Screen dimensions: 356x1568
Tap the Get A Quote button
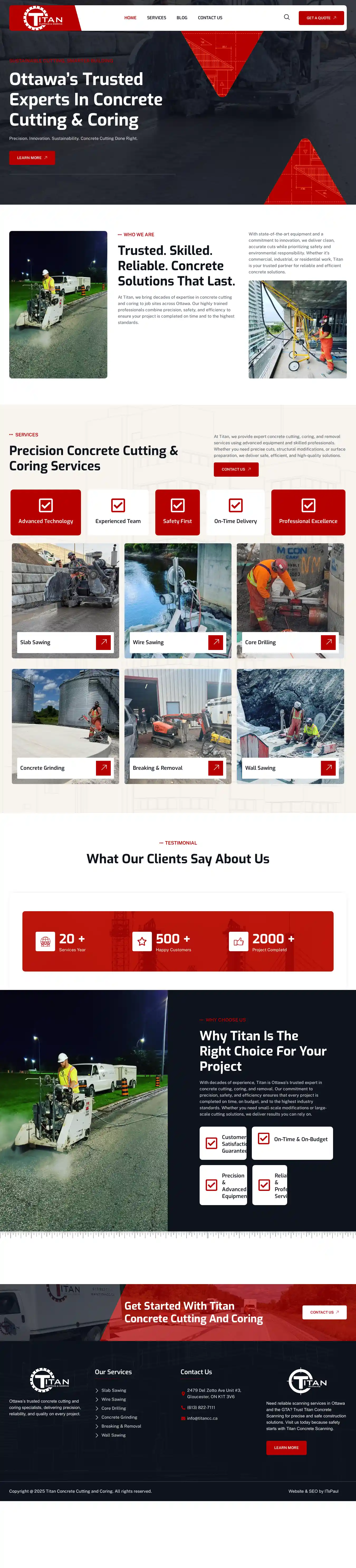pyautogui.click(x=321, y=18)
